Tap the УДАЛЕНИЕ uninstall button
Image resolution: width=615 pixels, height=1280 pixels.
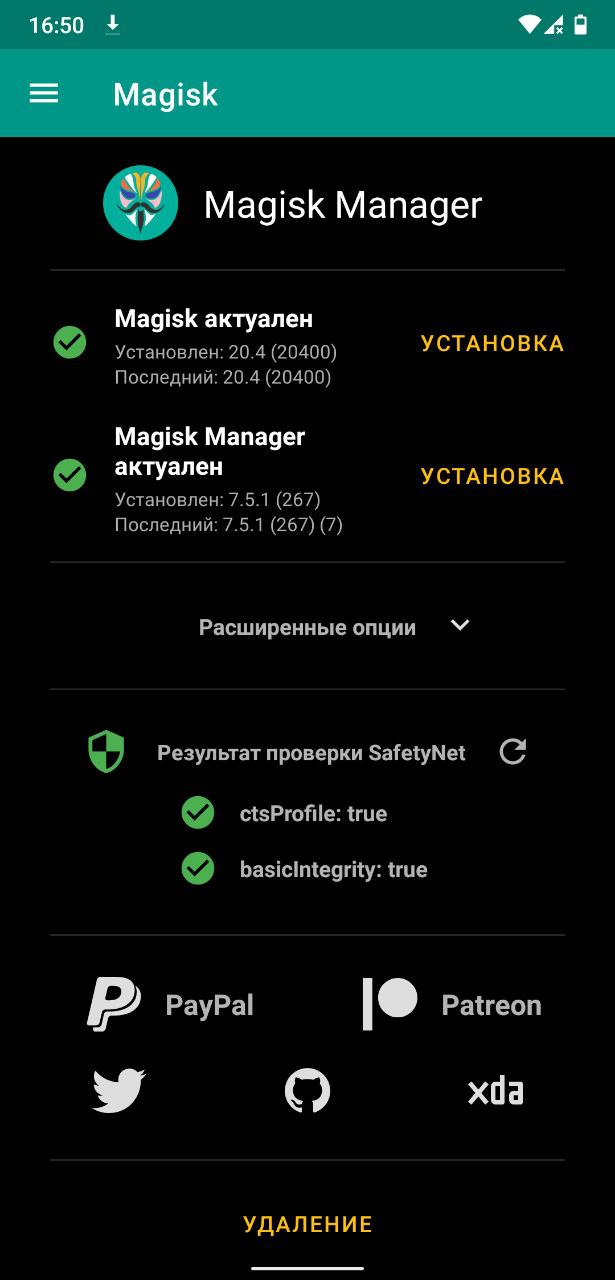307,1224
